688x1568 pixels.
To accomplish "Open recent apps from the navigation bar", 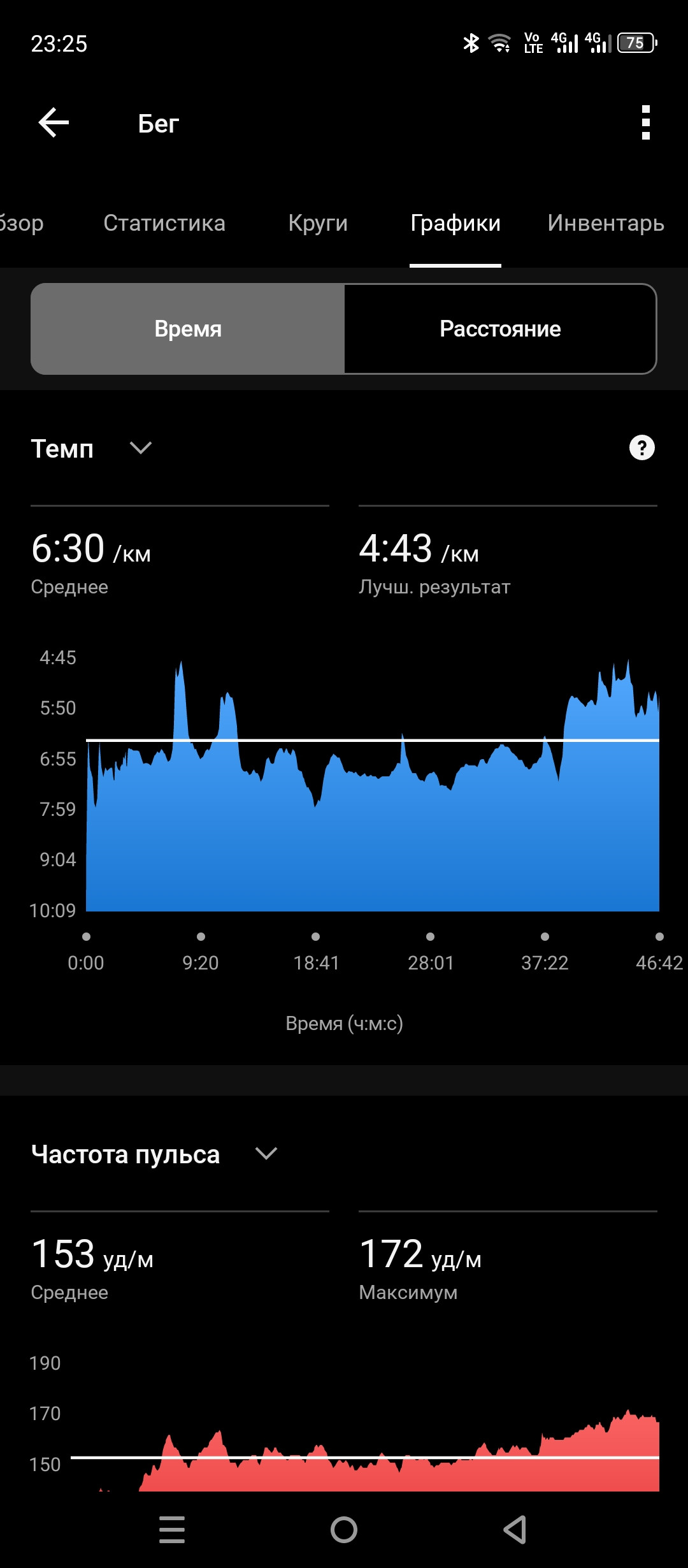I will point(172,1530).
